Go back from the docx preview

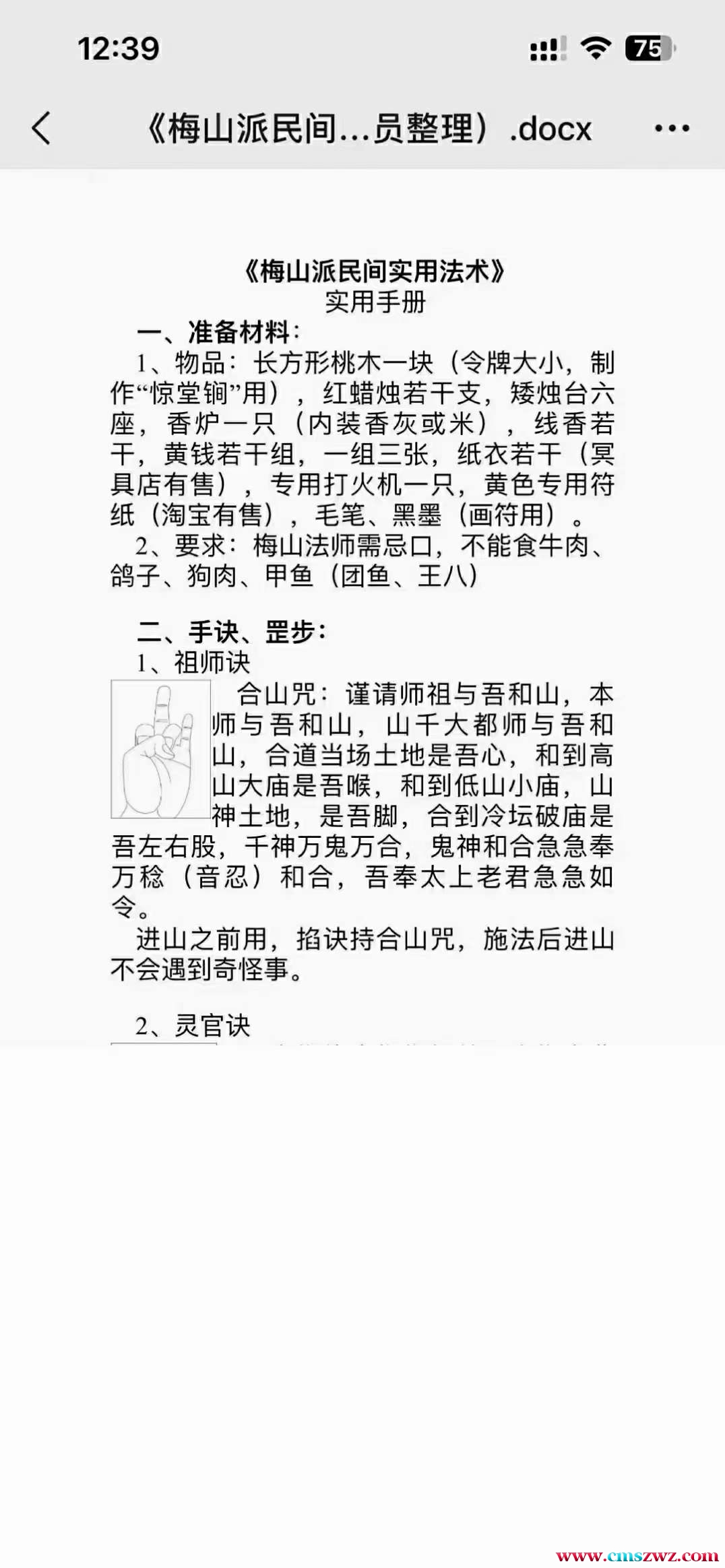42,128
